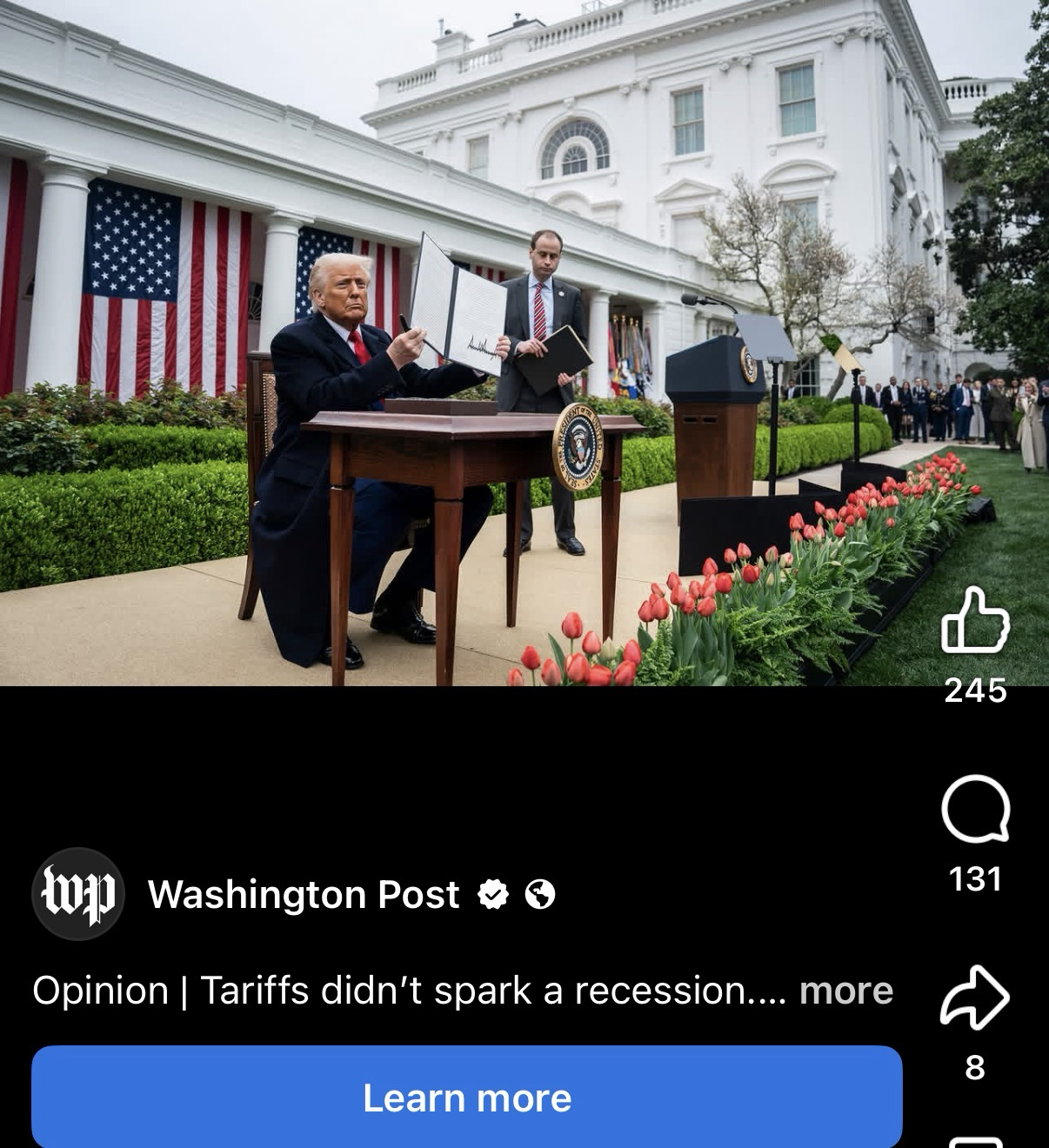The image size is (1049, 1148).
Task: Like the Washington Post post
Action: (975, 620)
